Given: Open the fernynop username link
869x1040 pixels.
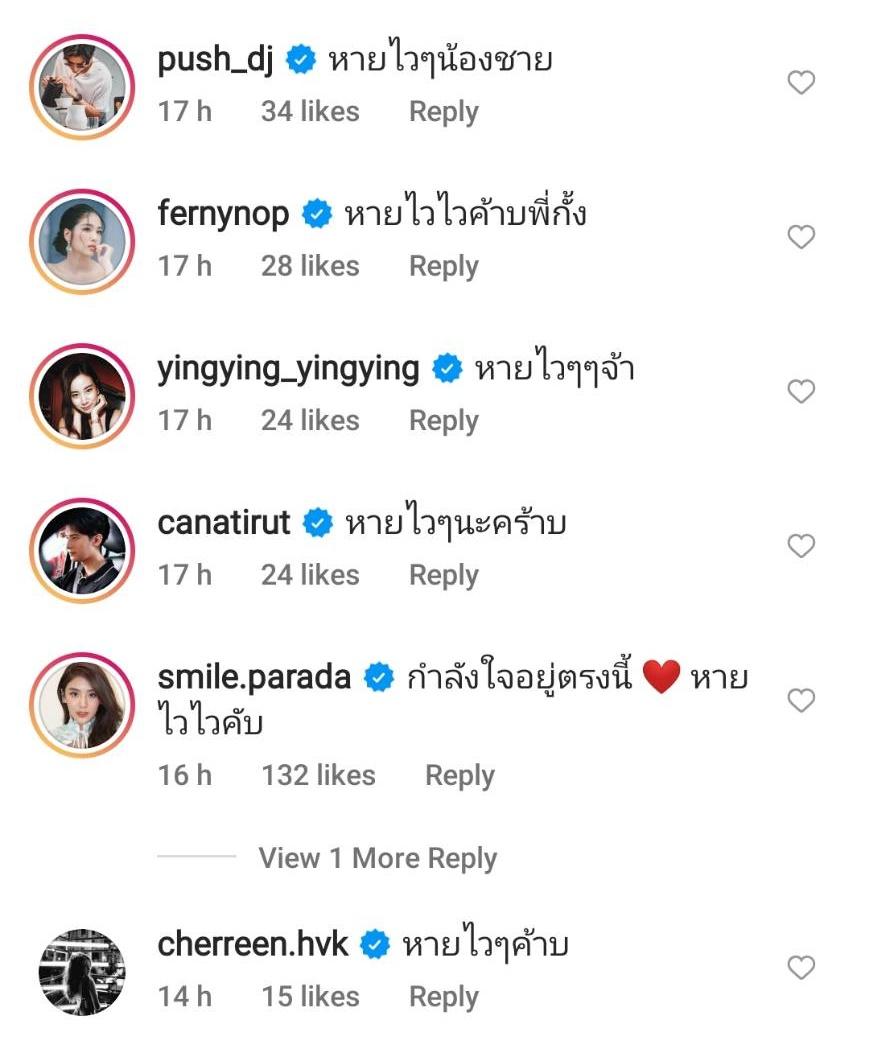Looking at the screenshot, I should point(223,214).
